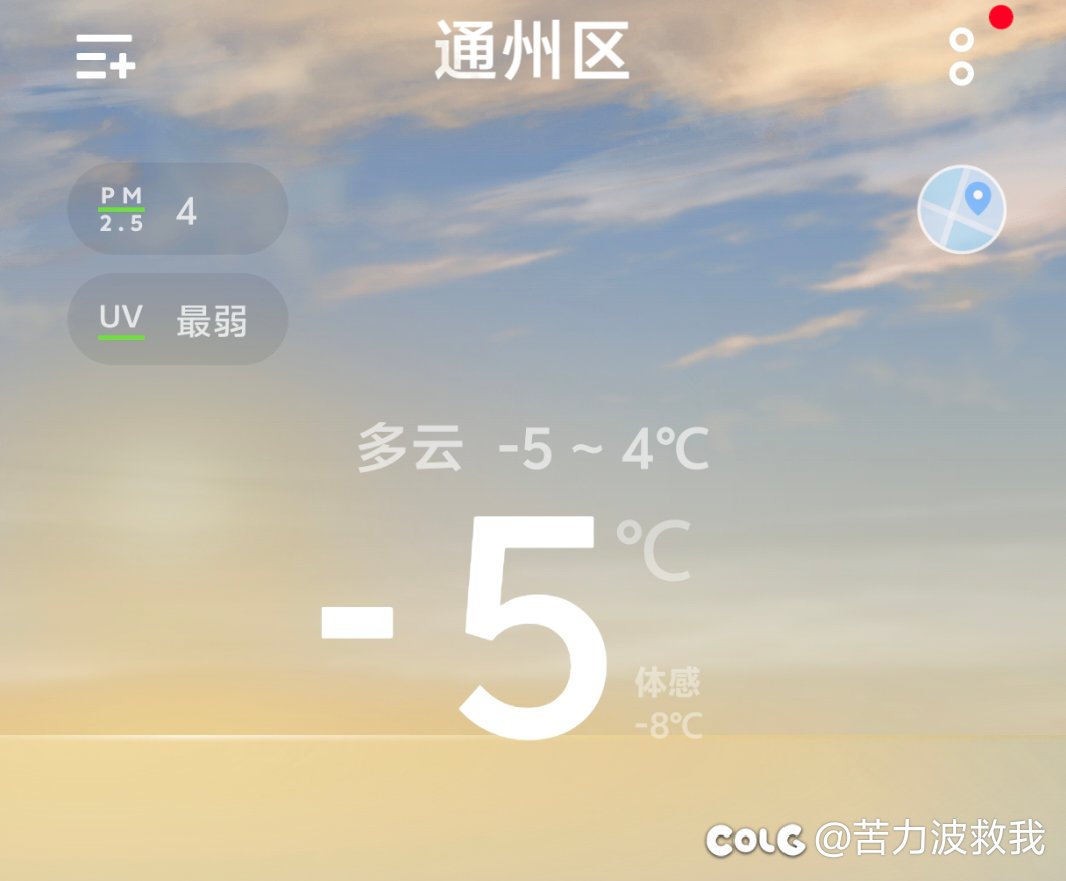1066x881 pixels.
Task: Open the UV index details chip
Action: click(x=177, y=320)
